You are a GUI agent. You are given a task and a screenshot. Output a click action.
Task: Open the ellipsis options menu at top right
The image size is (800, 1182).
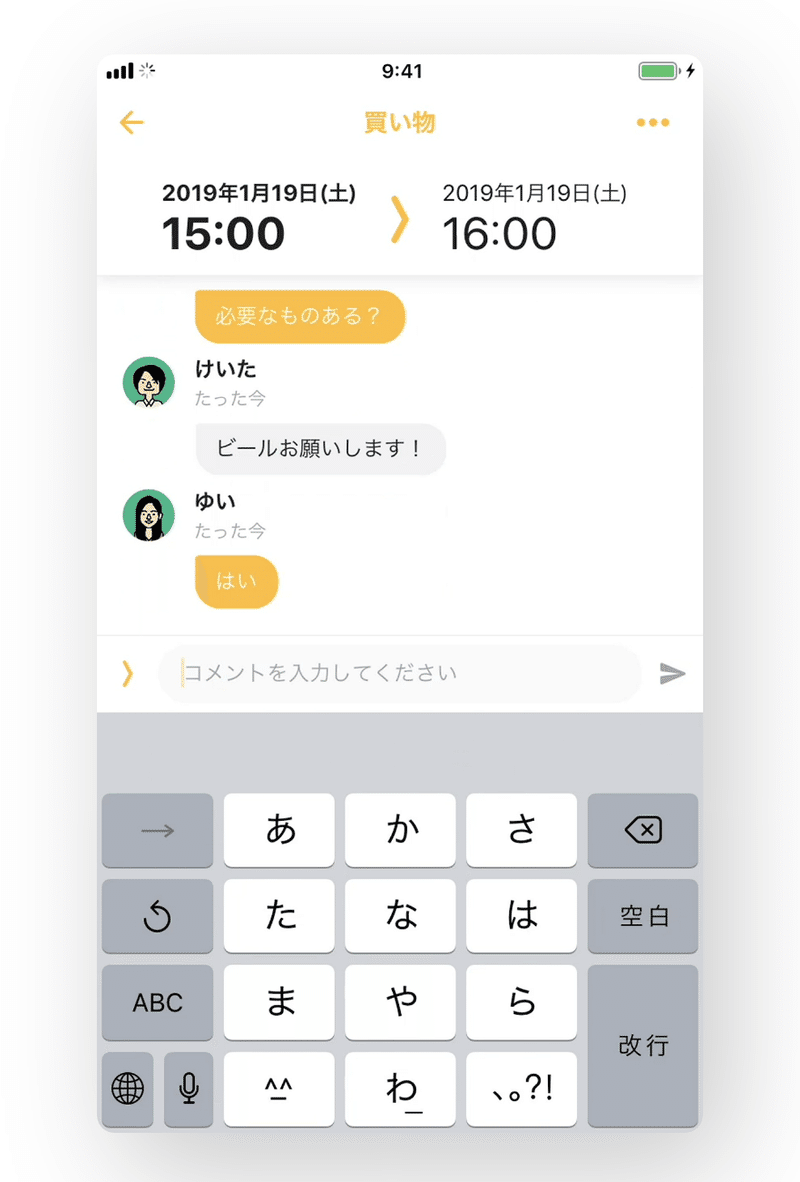coord(653,122)
